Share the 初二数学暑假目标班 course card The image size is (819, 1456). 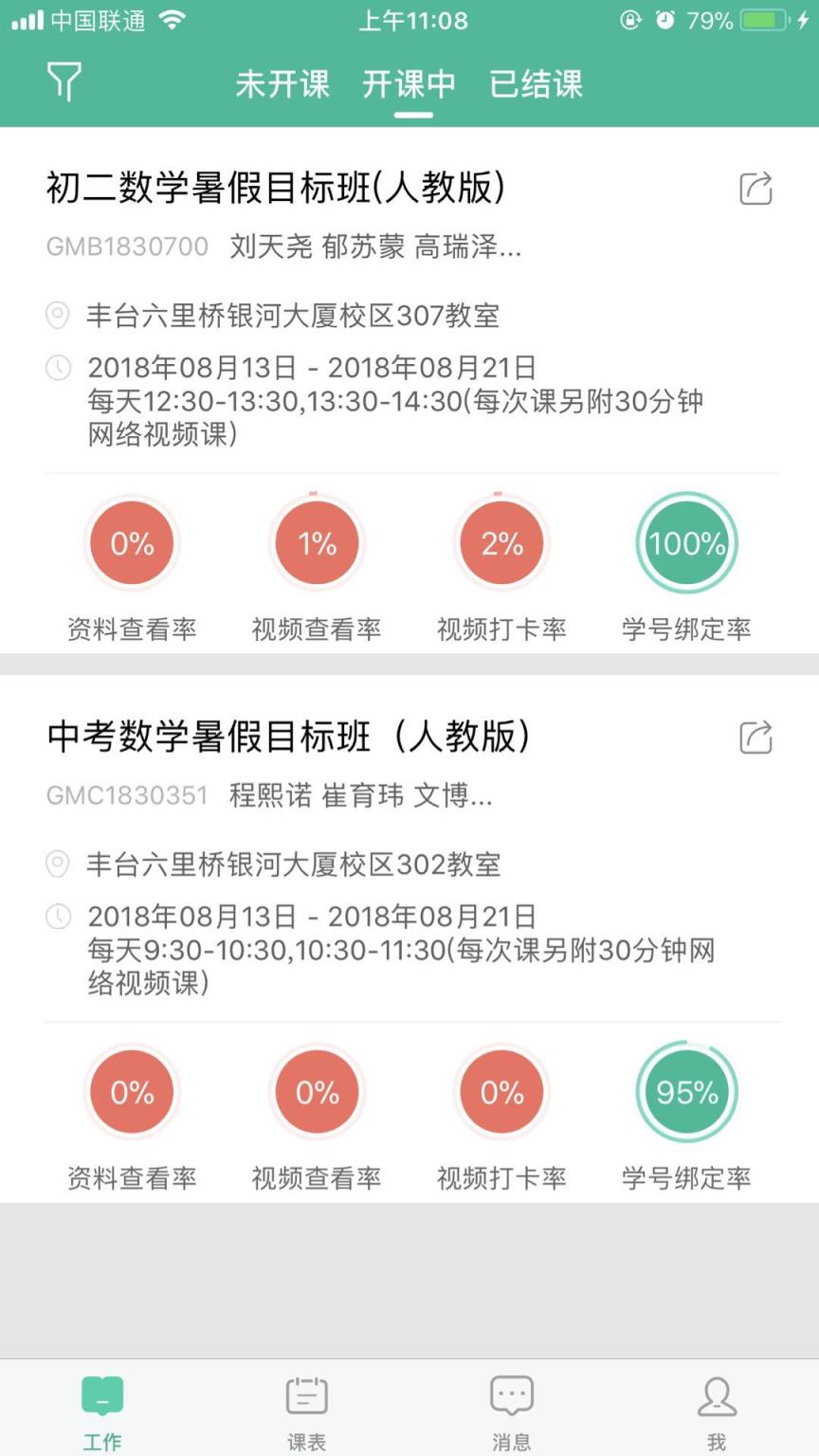[755, 189]
